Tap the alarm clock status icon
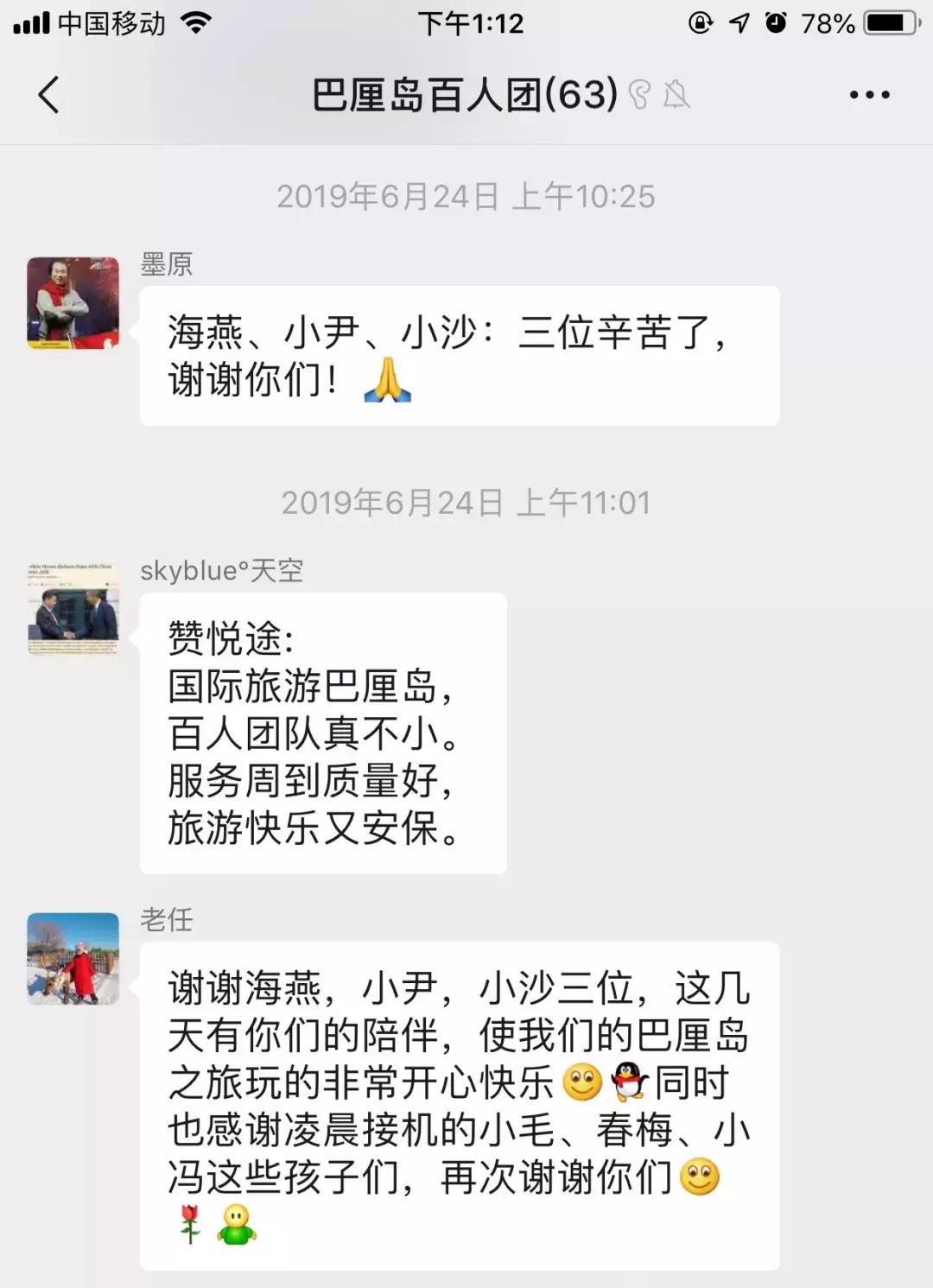933x1288 pixels. point(777,22)
